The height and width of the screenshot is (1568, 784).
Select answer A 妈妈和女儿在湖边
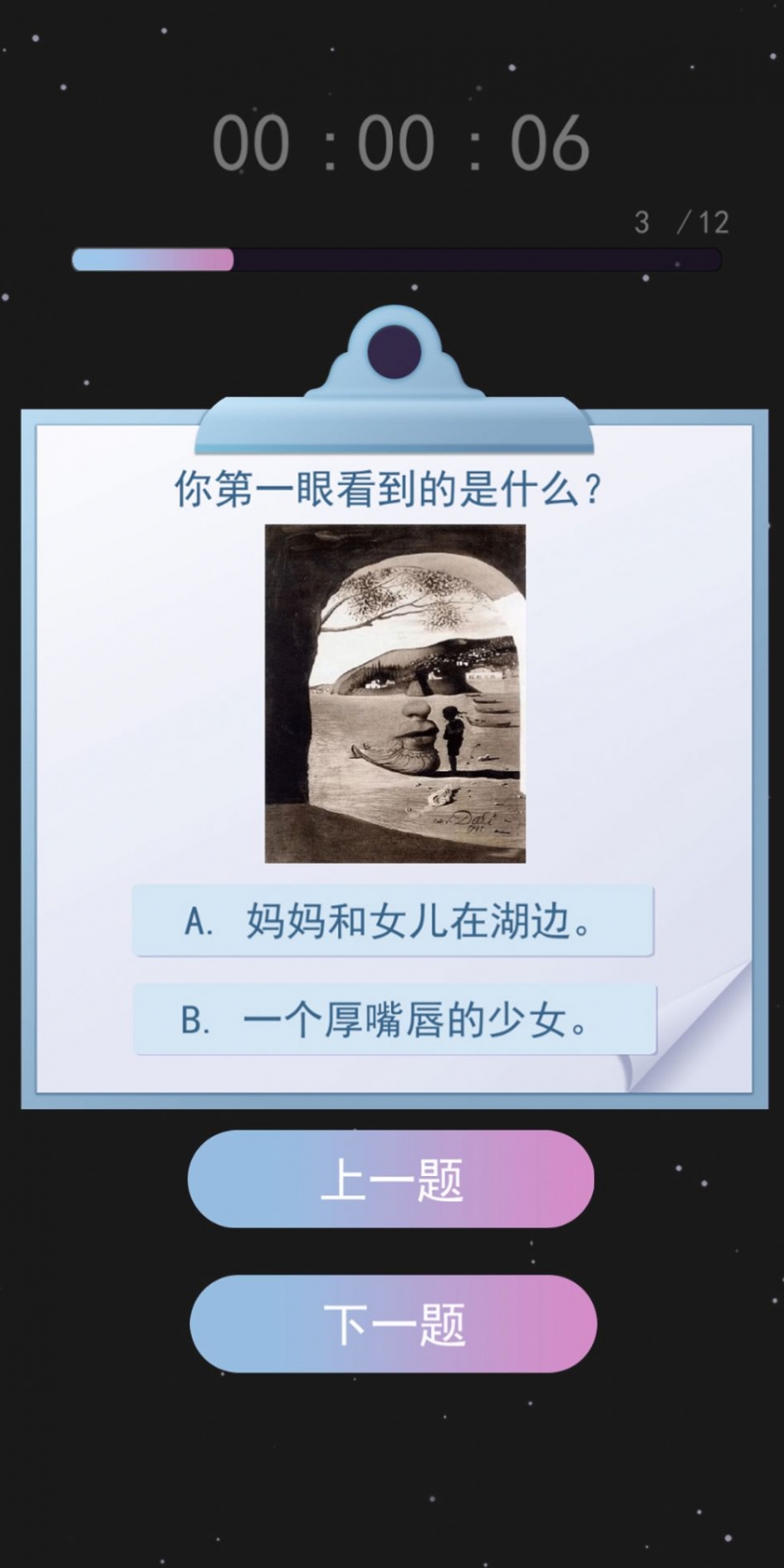coord(393,921)
